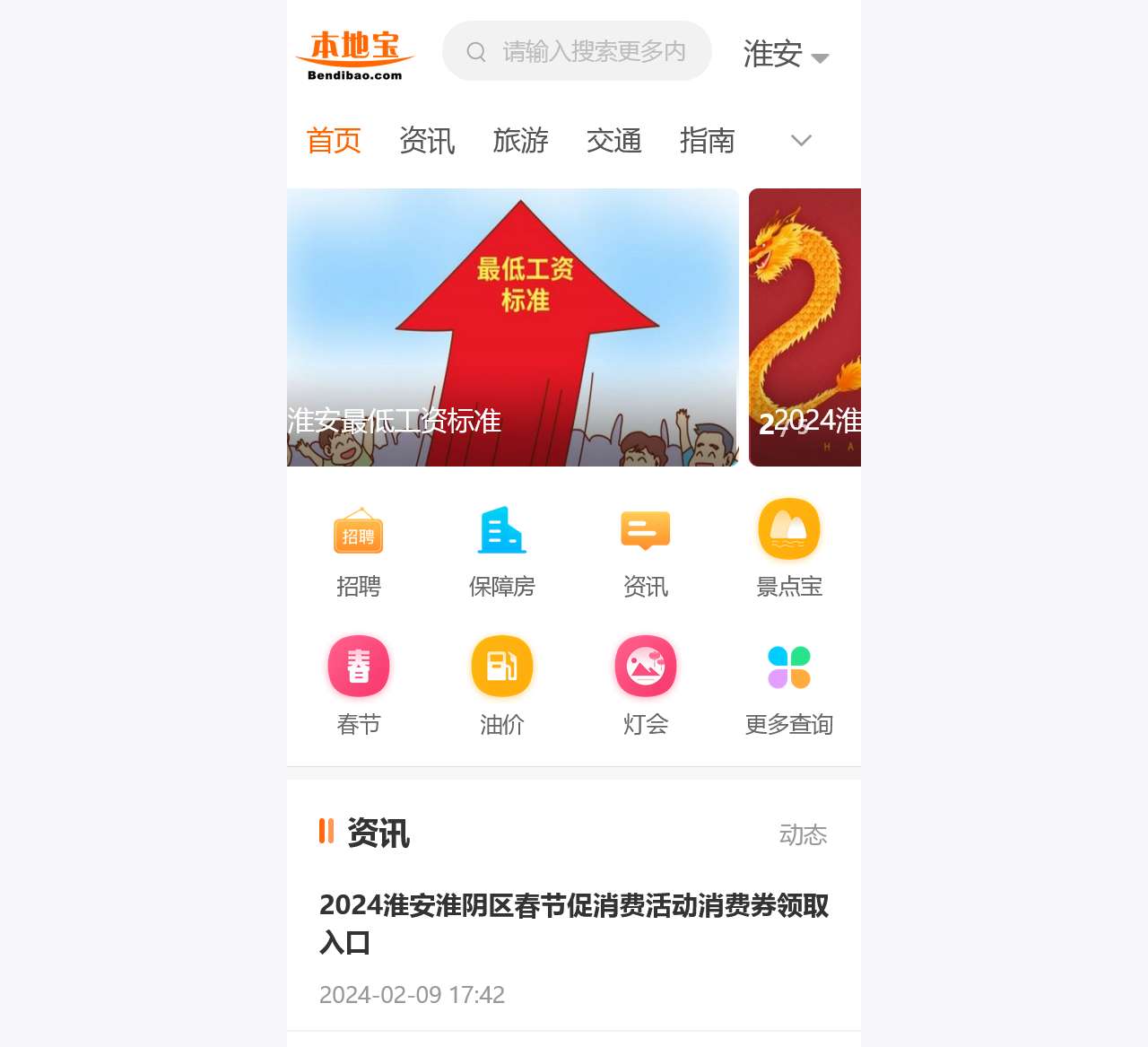Switch to the 资讯 top tab
Image resolution: width=1148 pixels, height=1047 pixels.
(427, 141)
